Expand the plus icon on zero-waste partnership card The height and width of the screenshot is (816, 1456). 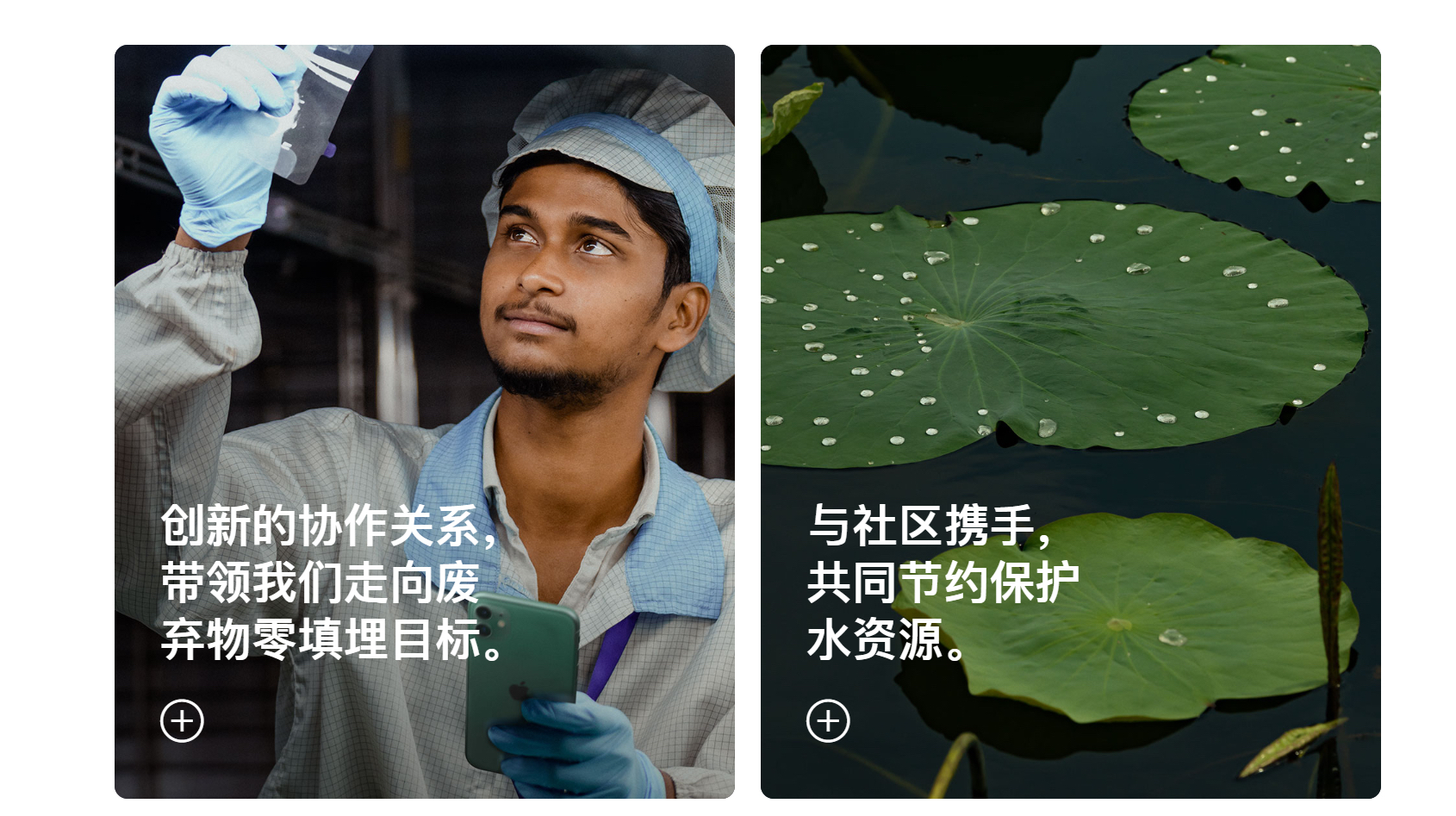click(x=182, y=721)
